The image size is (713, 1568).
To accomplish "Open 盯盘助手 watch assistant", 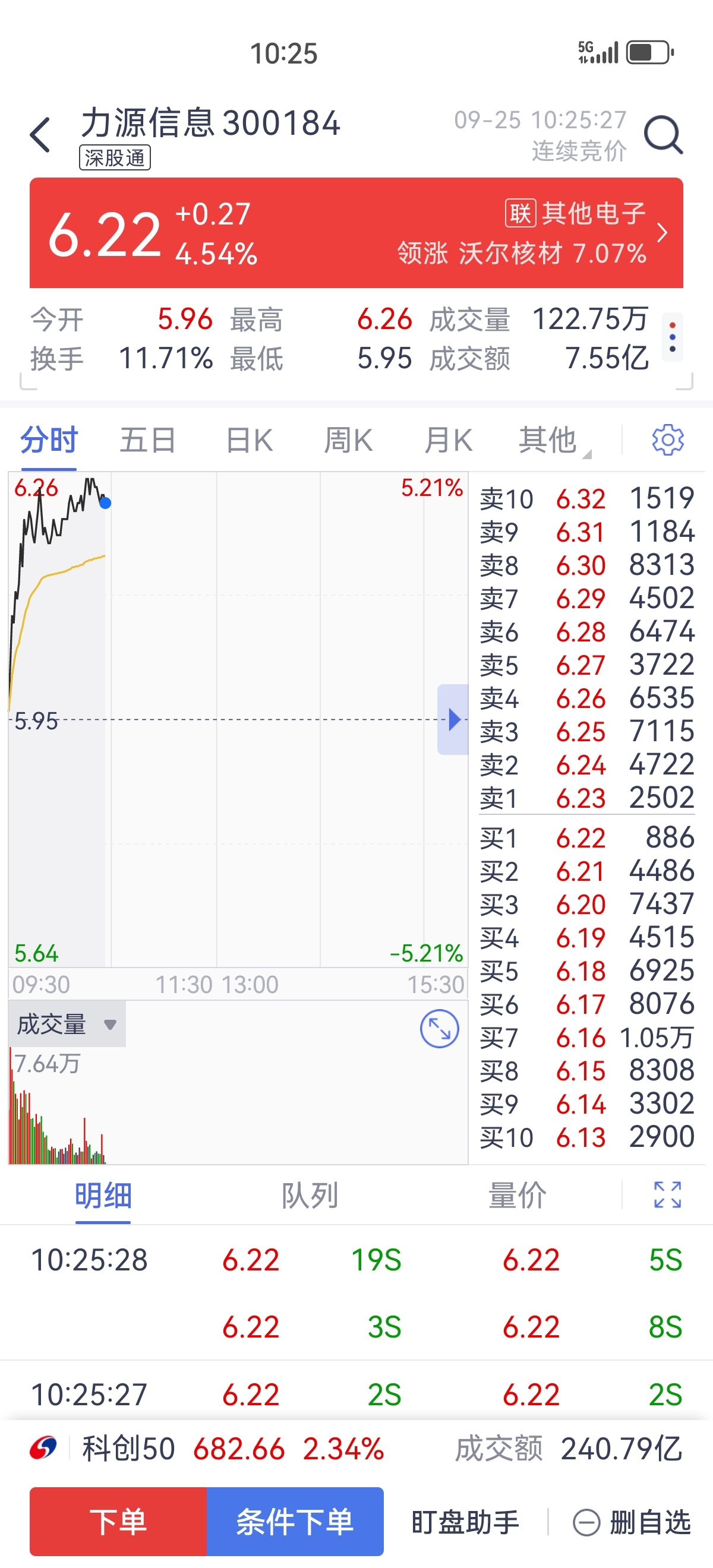I will (465, 1522).
